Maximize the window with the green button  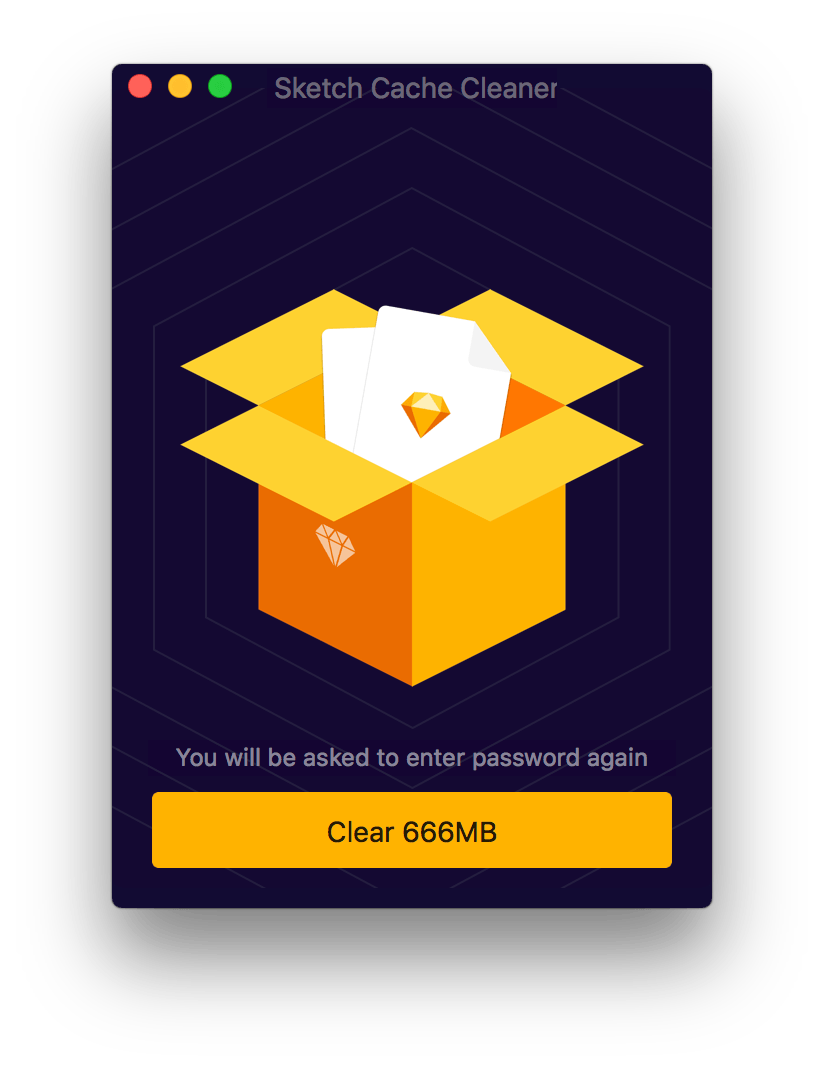(220, 87)
